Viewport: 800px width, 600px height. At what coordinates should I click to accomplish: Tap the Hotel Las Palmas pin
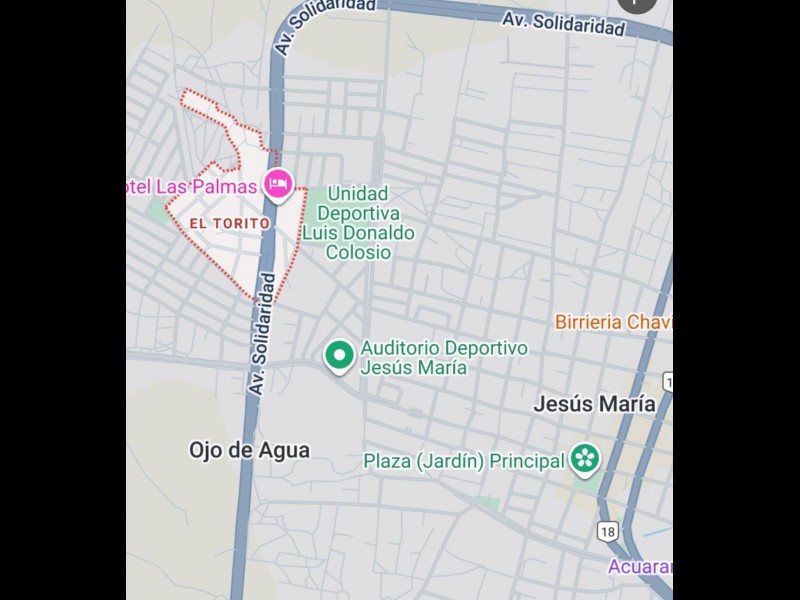tap(278, 184)
